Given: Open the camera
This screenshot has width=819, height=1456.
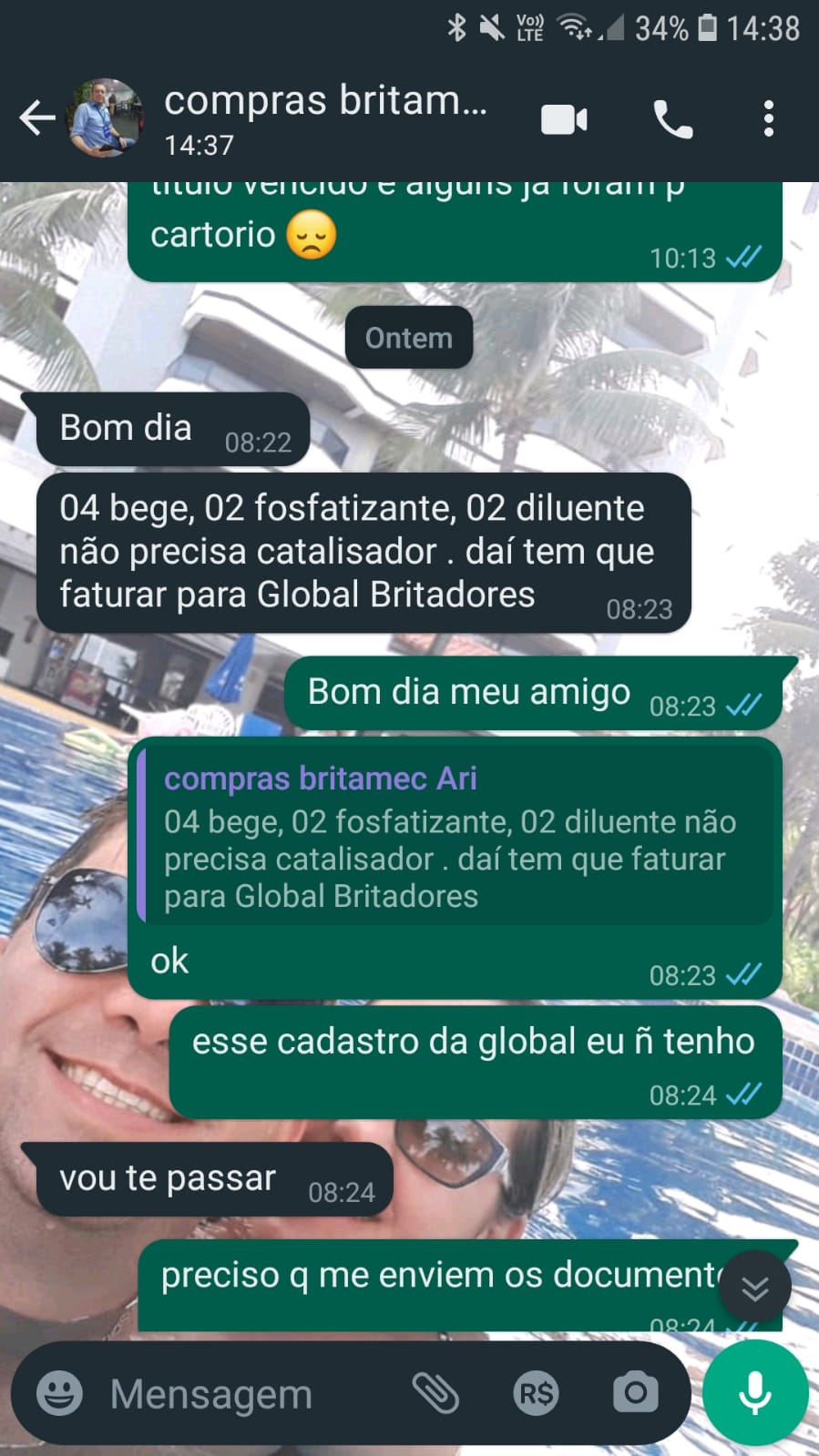Looking at the screenshot, I should (635, 1393).
